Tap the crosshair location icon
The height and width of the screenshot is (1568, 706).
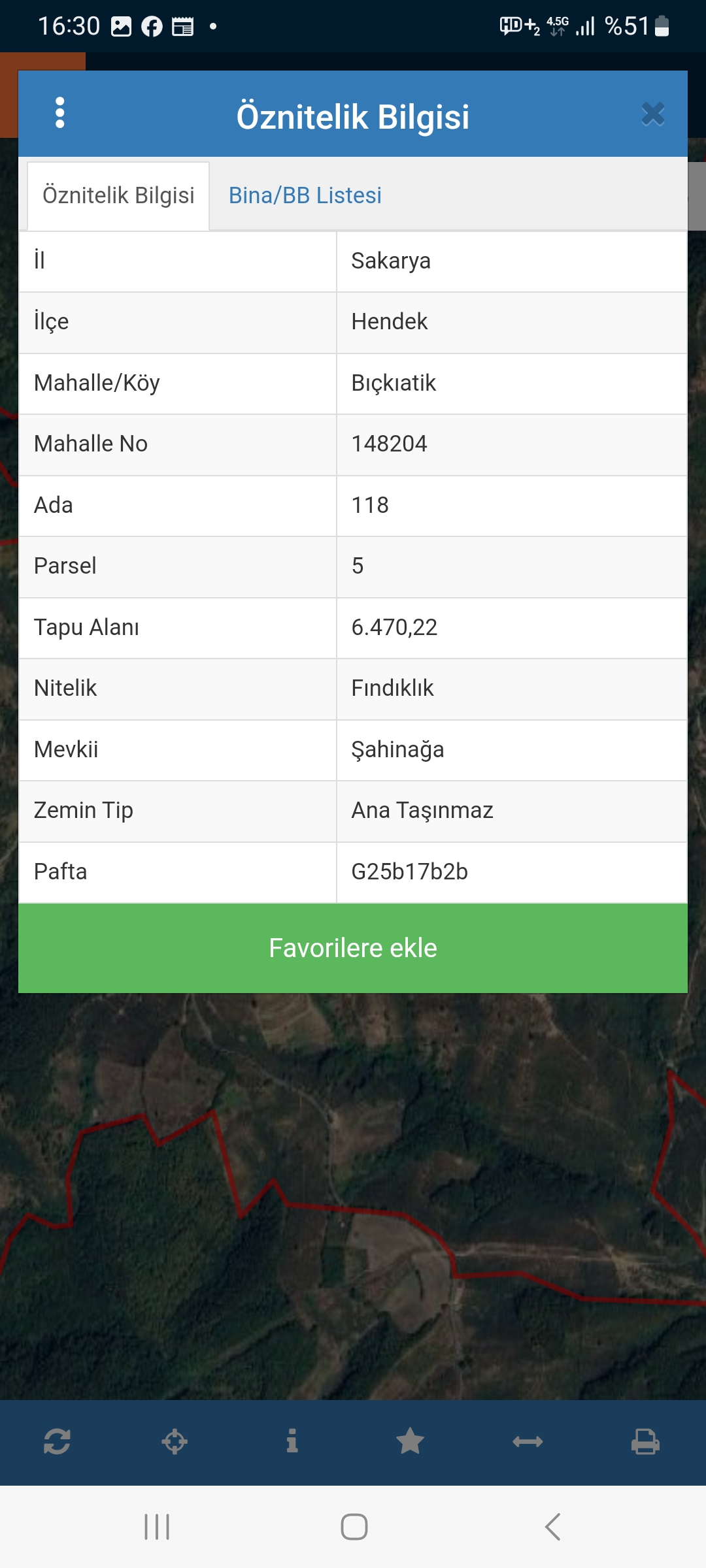coord(175,1441)
